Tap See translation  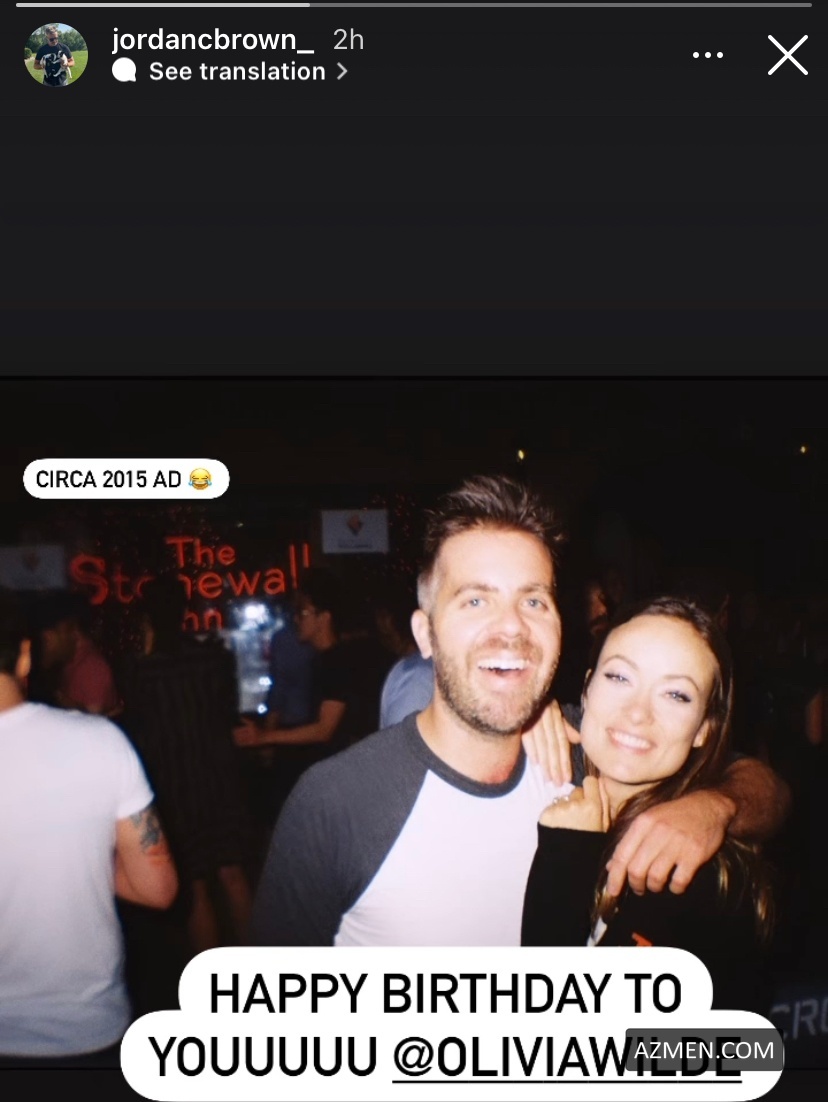pyautogui.click(x=237, y=71)
